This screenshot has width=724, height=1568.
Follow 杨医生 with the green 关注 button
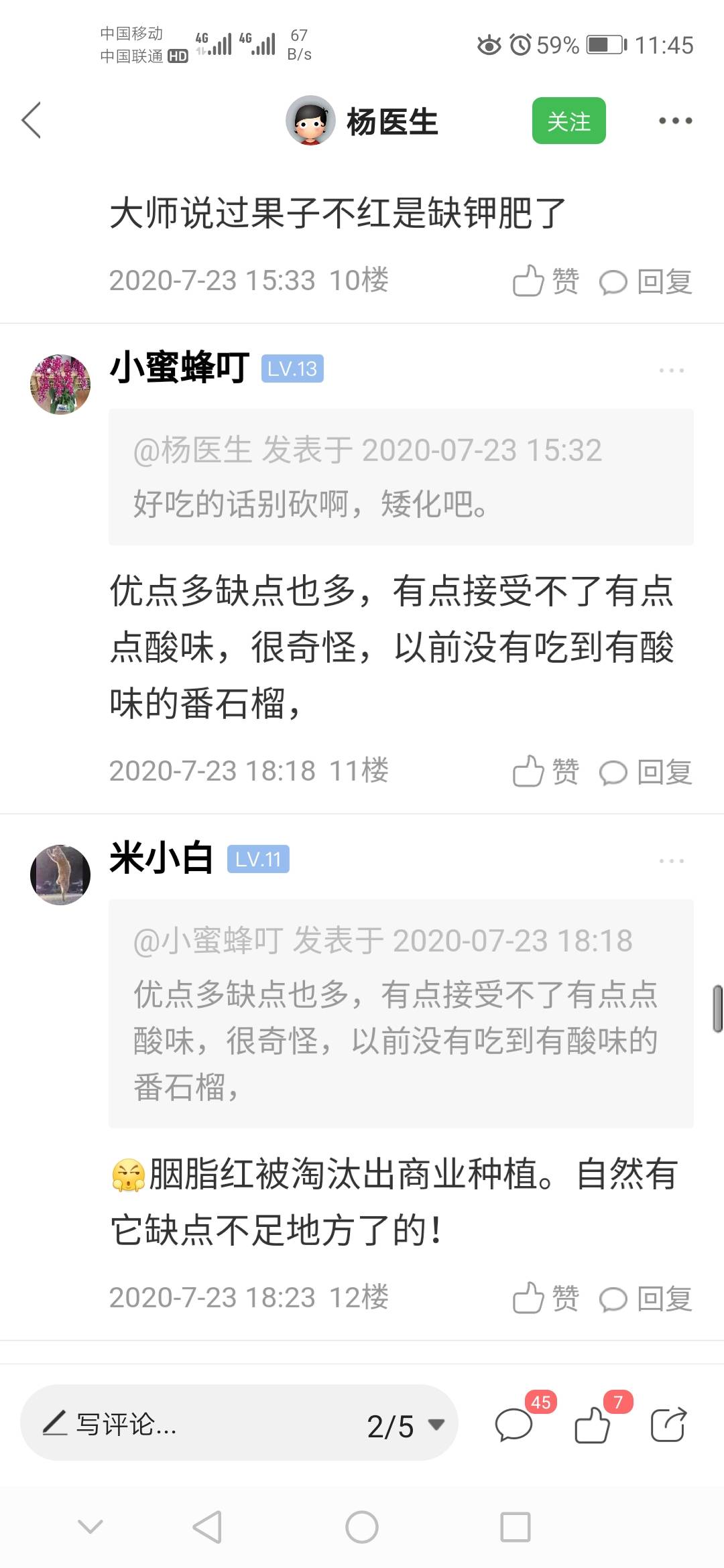pos(568,121)
